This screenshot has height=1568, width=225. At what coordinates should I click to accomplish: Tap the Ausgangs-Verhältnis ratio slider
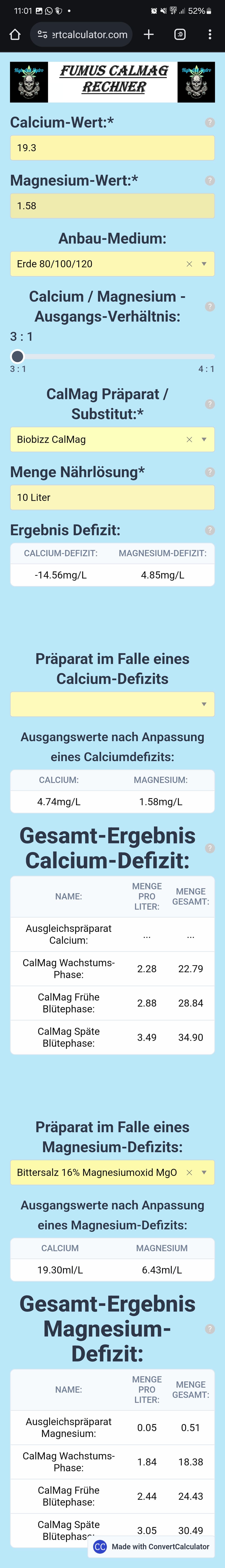(x=112, y=356)
